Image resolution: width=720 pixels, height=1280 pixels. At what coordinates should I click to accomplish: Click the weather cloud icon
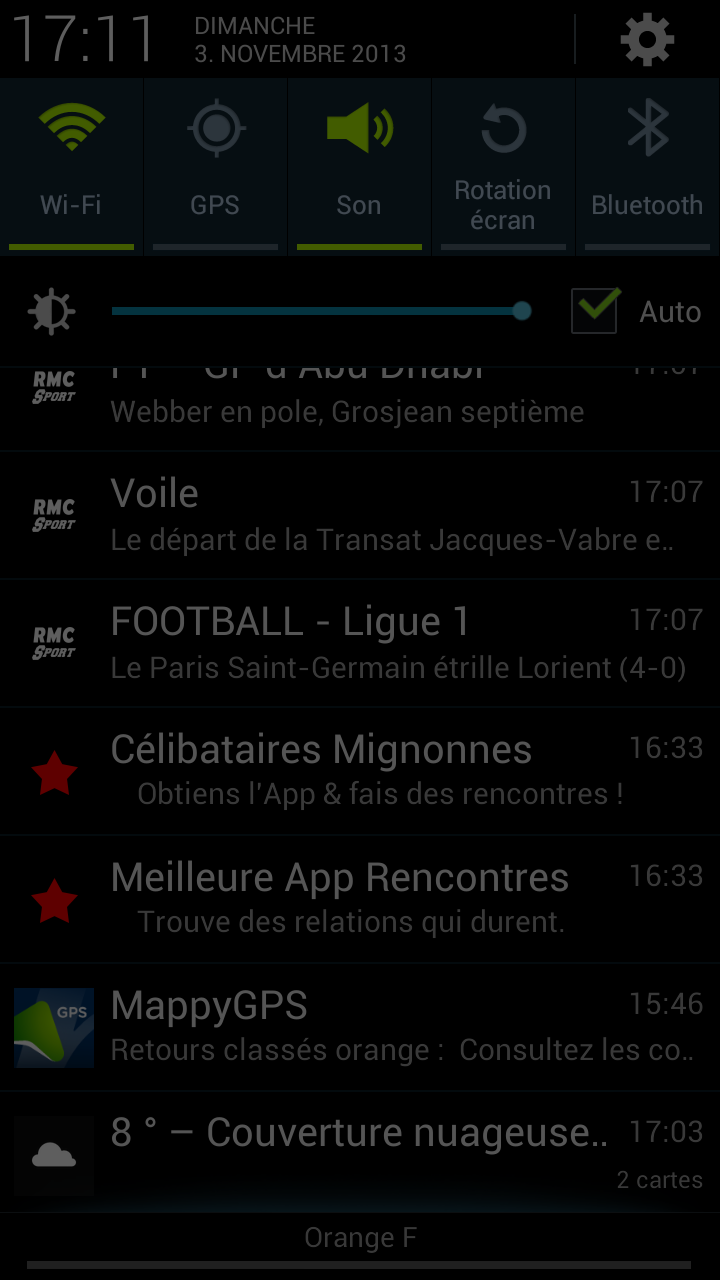click(53, 1155)
